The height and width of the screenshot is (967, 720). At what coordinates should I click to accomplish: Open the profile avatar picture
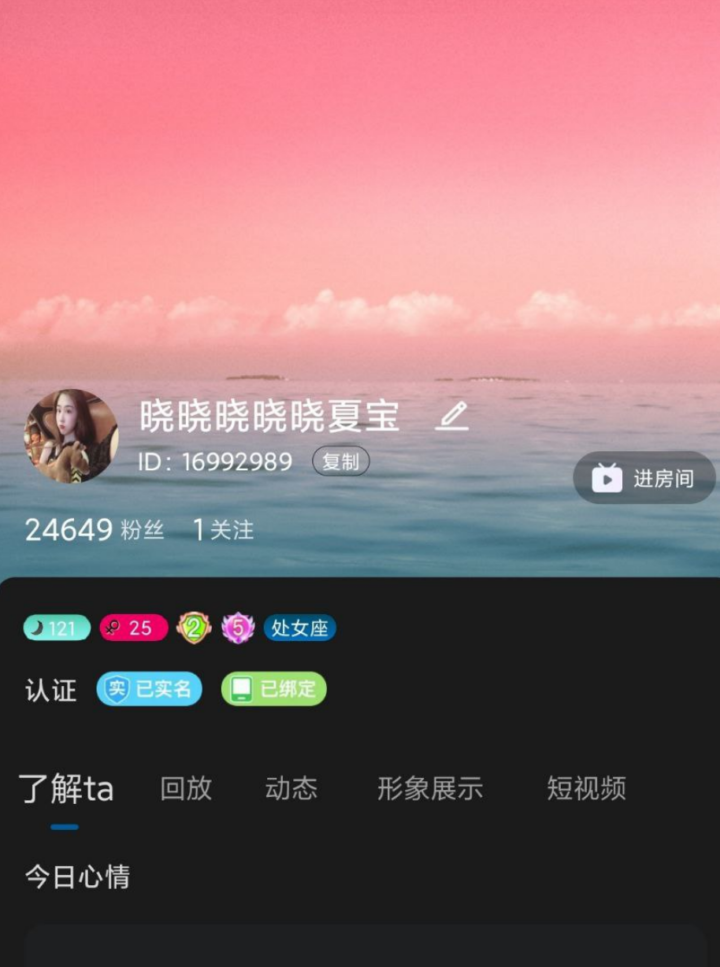(71, 435)
